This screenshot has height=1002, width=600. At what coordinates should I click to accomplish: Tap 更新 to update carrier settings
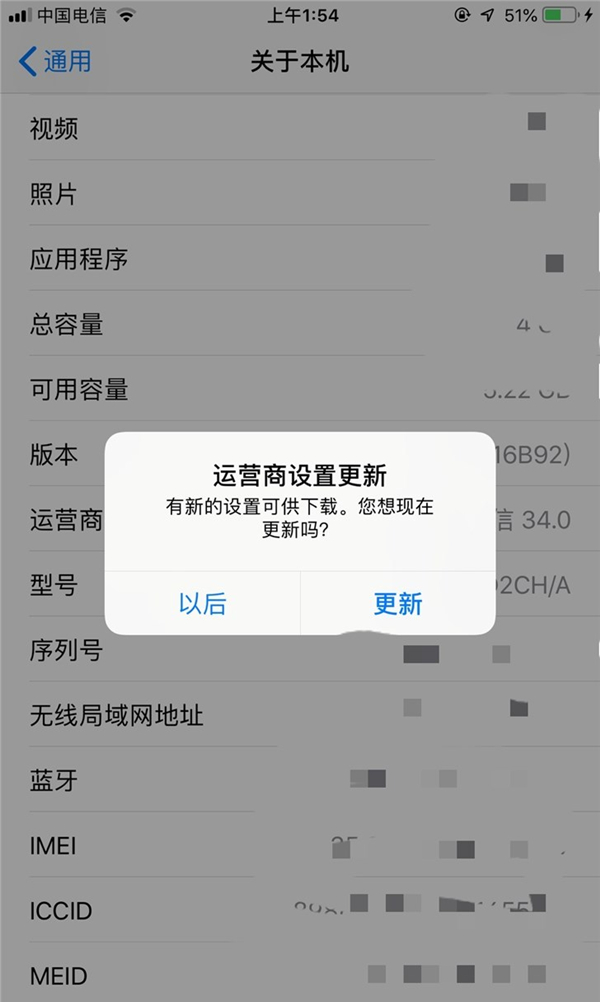[x=397, y=603]
